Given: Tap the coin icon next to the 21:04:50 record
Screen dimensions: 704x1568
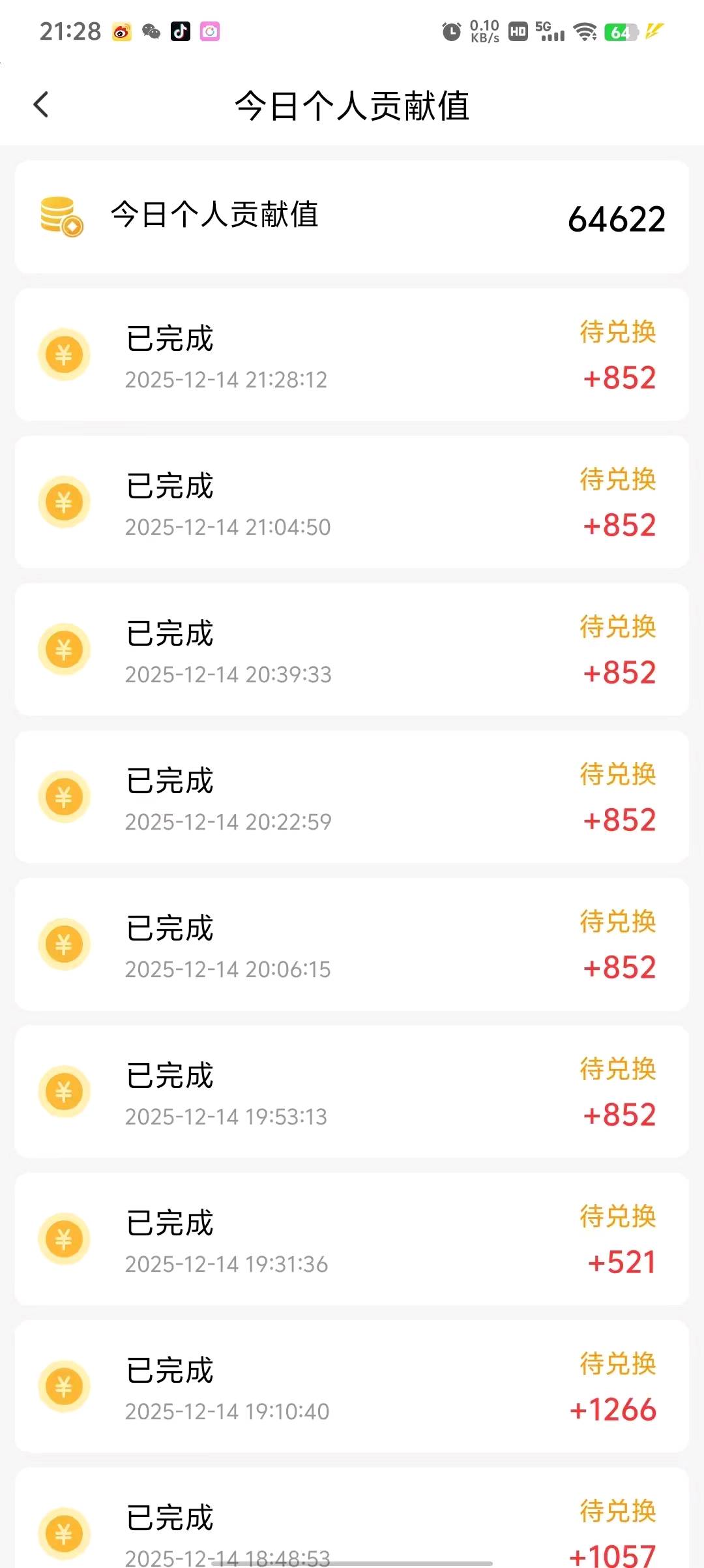Looking at the screenshot, I should 64,502.
